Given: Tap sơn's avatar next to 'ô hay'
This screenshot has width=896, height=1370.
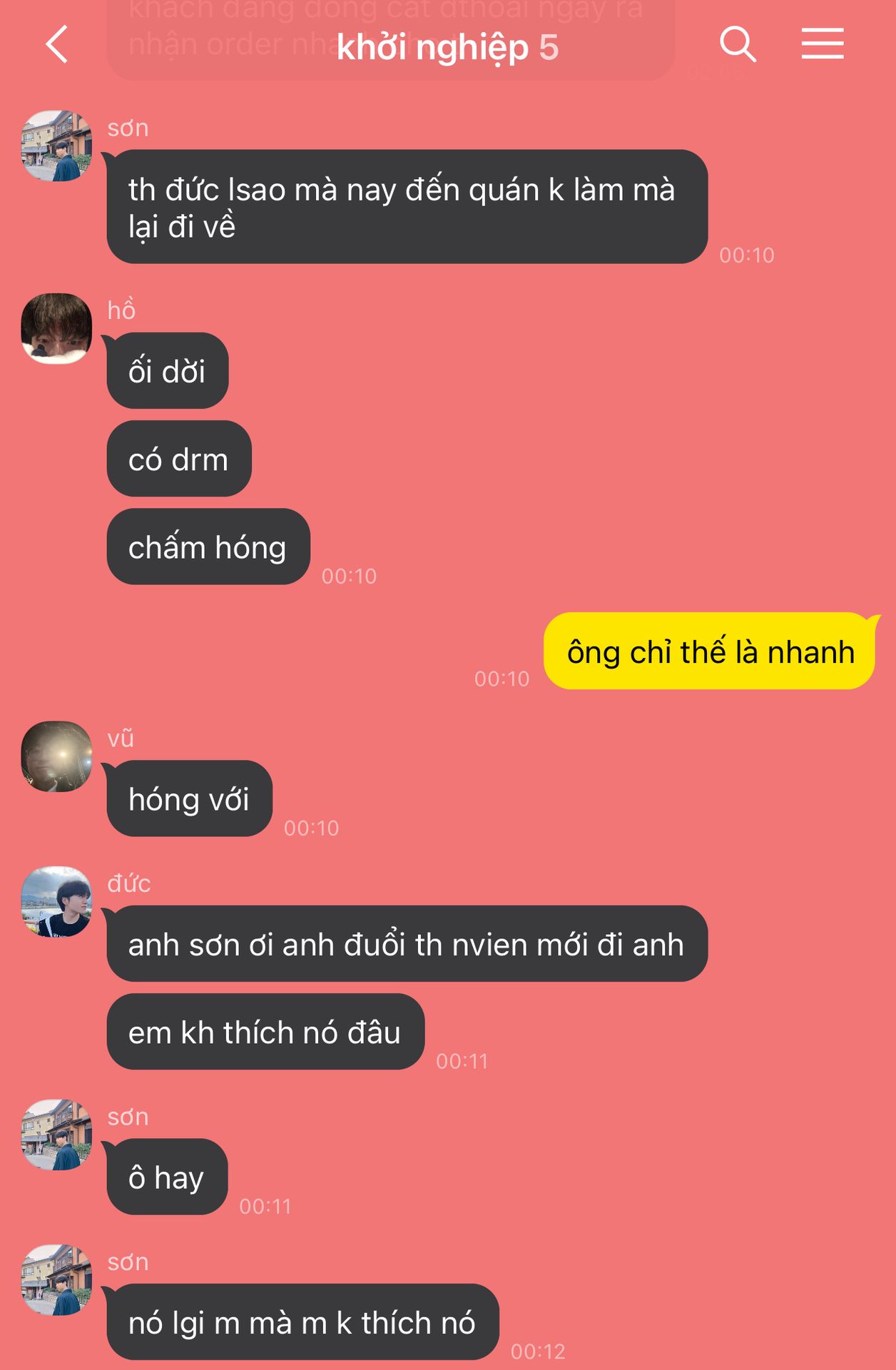Looking at the screenshot, I should (56, 1135).
